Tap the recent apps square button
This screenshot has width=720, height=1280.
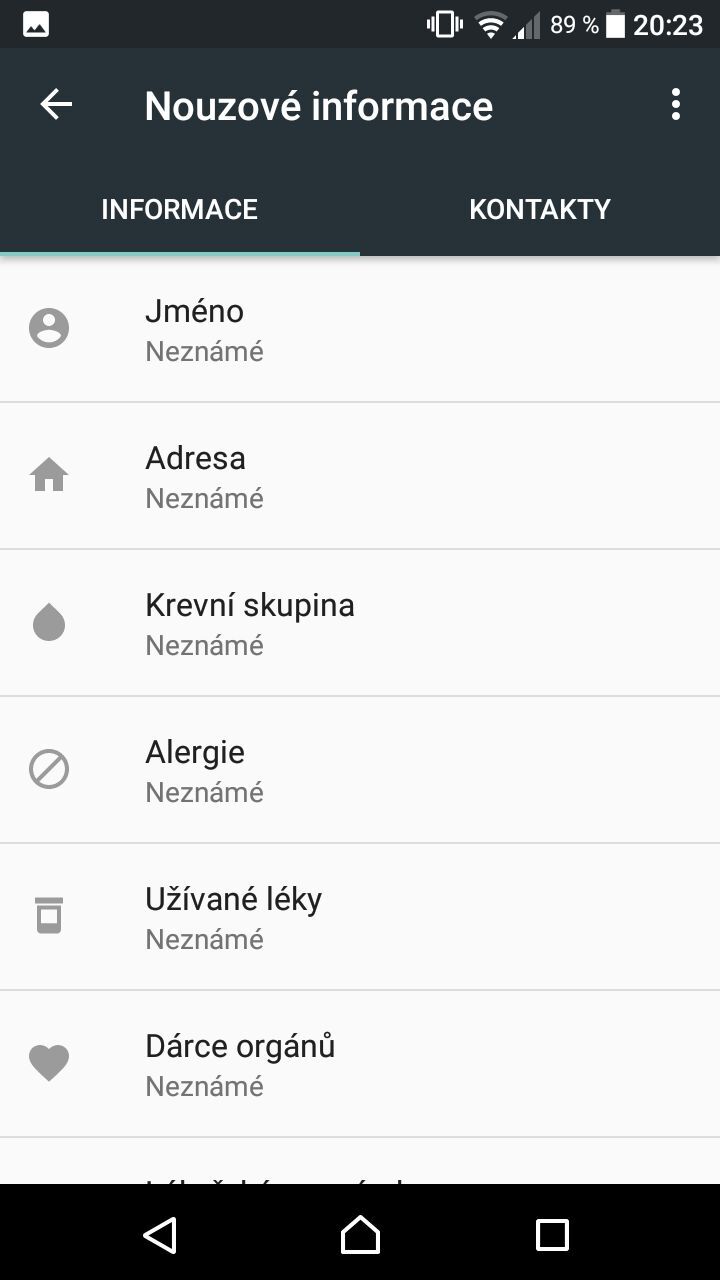coord(551,1235)
